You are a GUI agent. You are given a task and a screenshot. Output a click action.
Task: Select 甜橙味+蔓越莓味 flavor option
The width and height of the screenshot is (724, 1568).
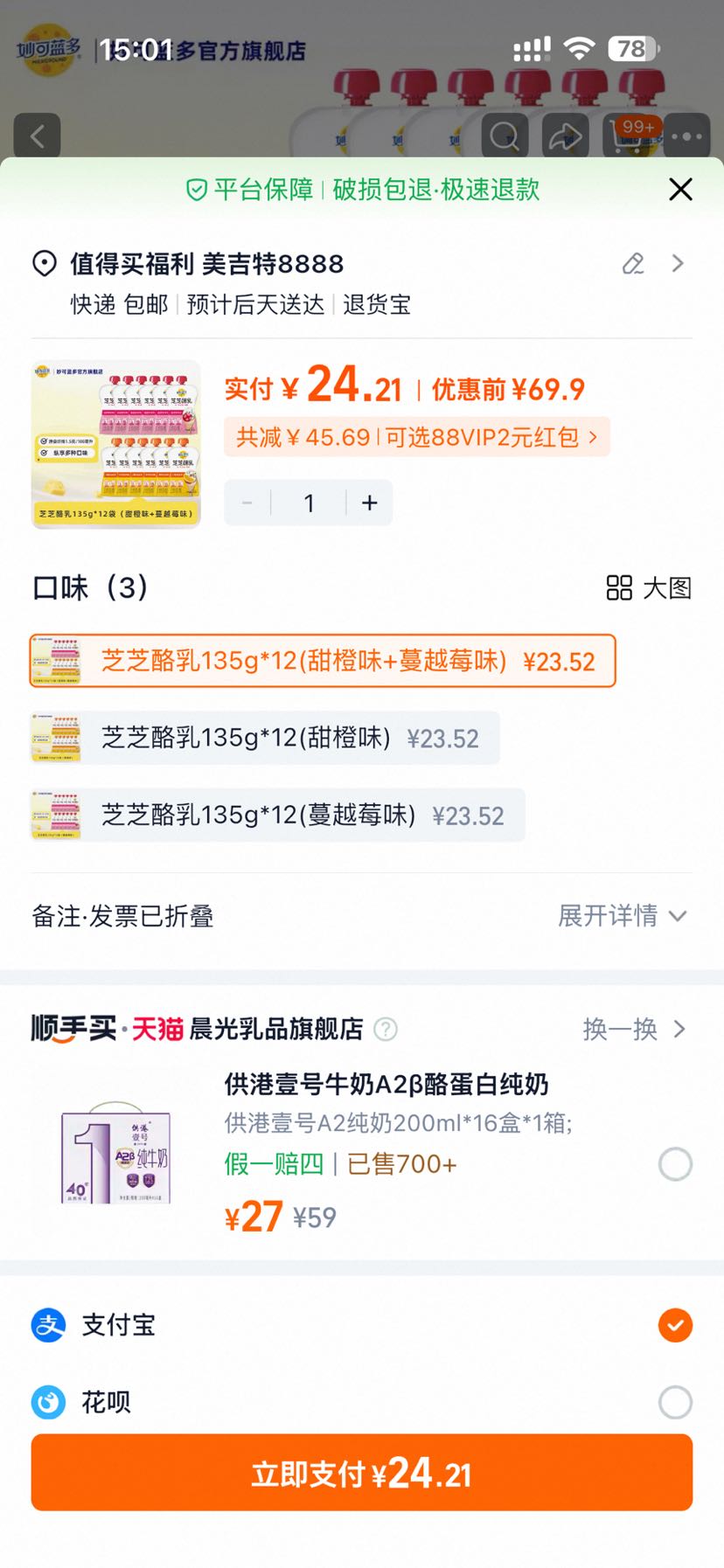(323, 661)
